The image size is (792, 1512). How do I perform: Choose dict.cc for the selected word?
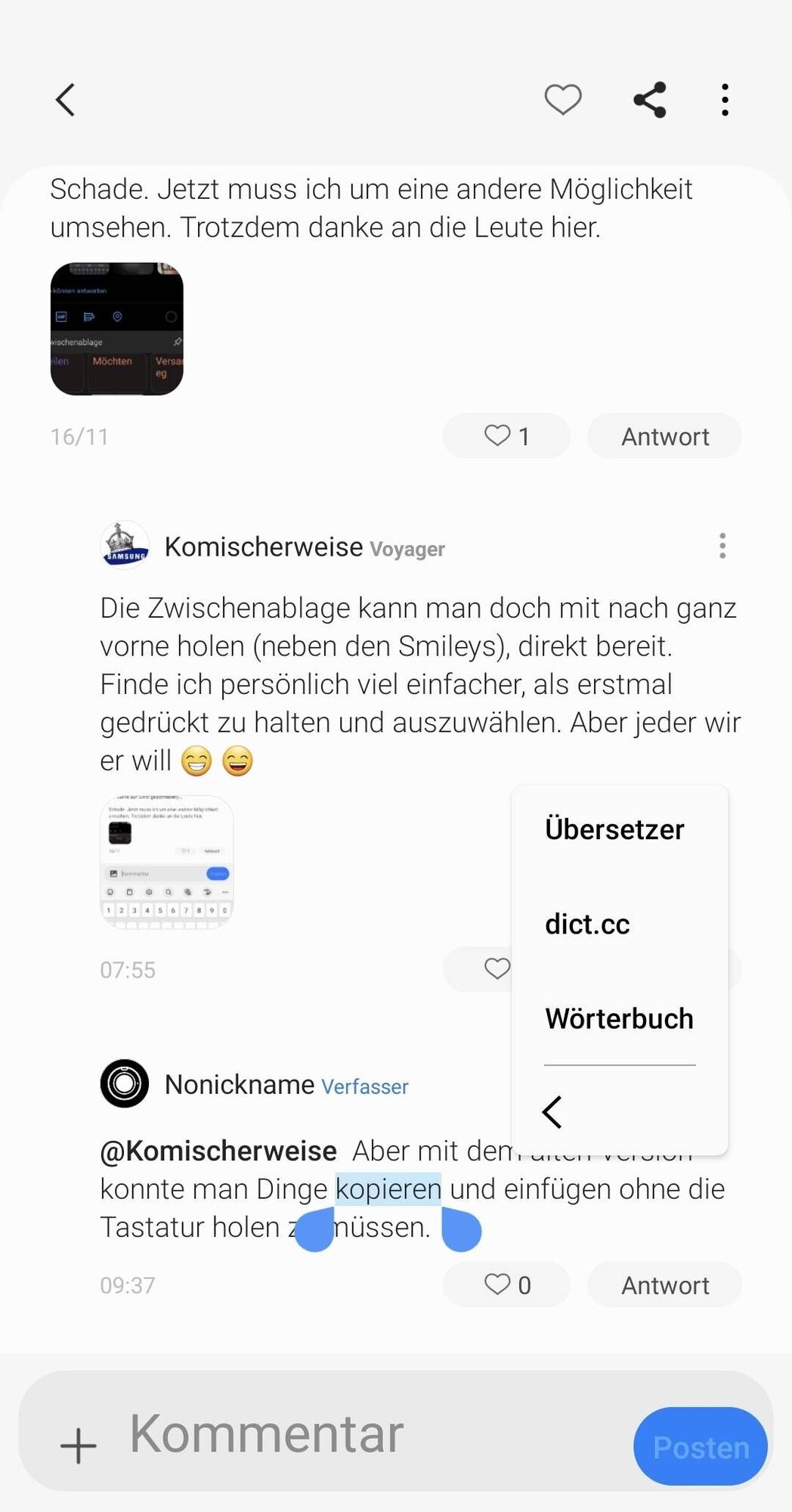[588, 924]
